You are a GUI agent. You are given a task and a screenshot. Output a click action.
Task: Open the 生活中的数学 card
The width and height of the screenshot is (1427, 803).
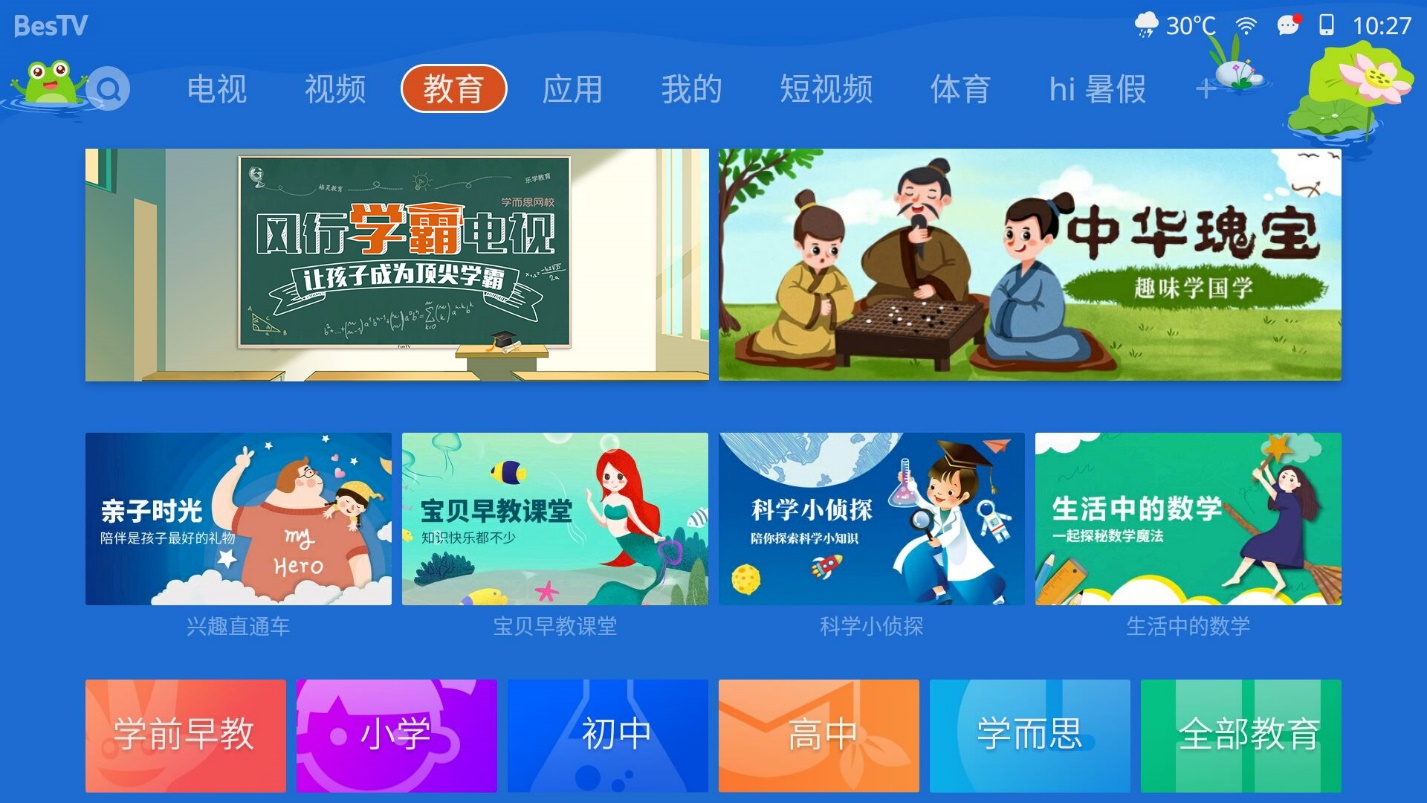1187,519
